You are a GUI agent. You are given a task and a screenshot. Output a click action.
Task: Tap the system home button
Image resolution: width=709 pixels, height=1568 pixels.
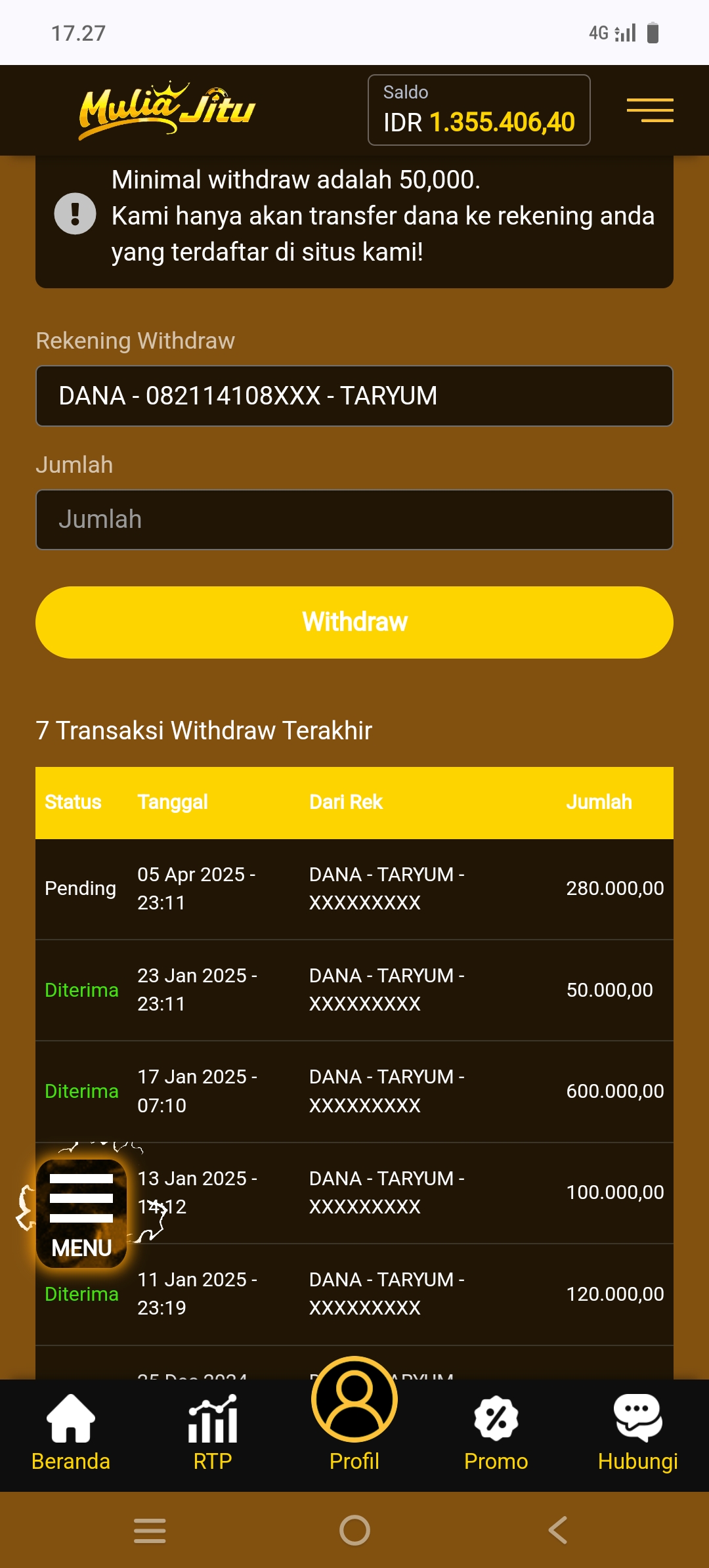coord(354,1530)
